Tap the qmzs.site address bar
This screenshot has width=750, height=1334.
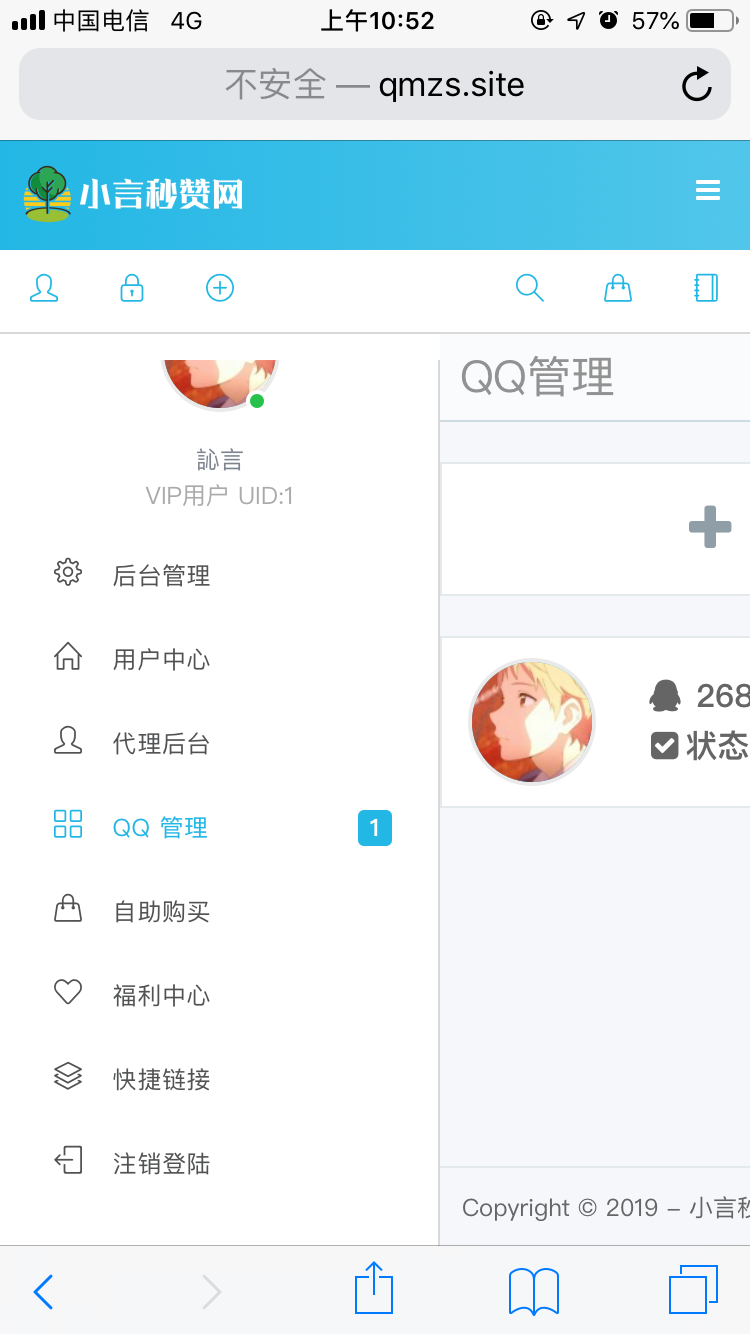pyautogui.click(x=375, y=85)
